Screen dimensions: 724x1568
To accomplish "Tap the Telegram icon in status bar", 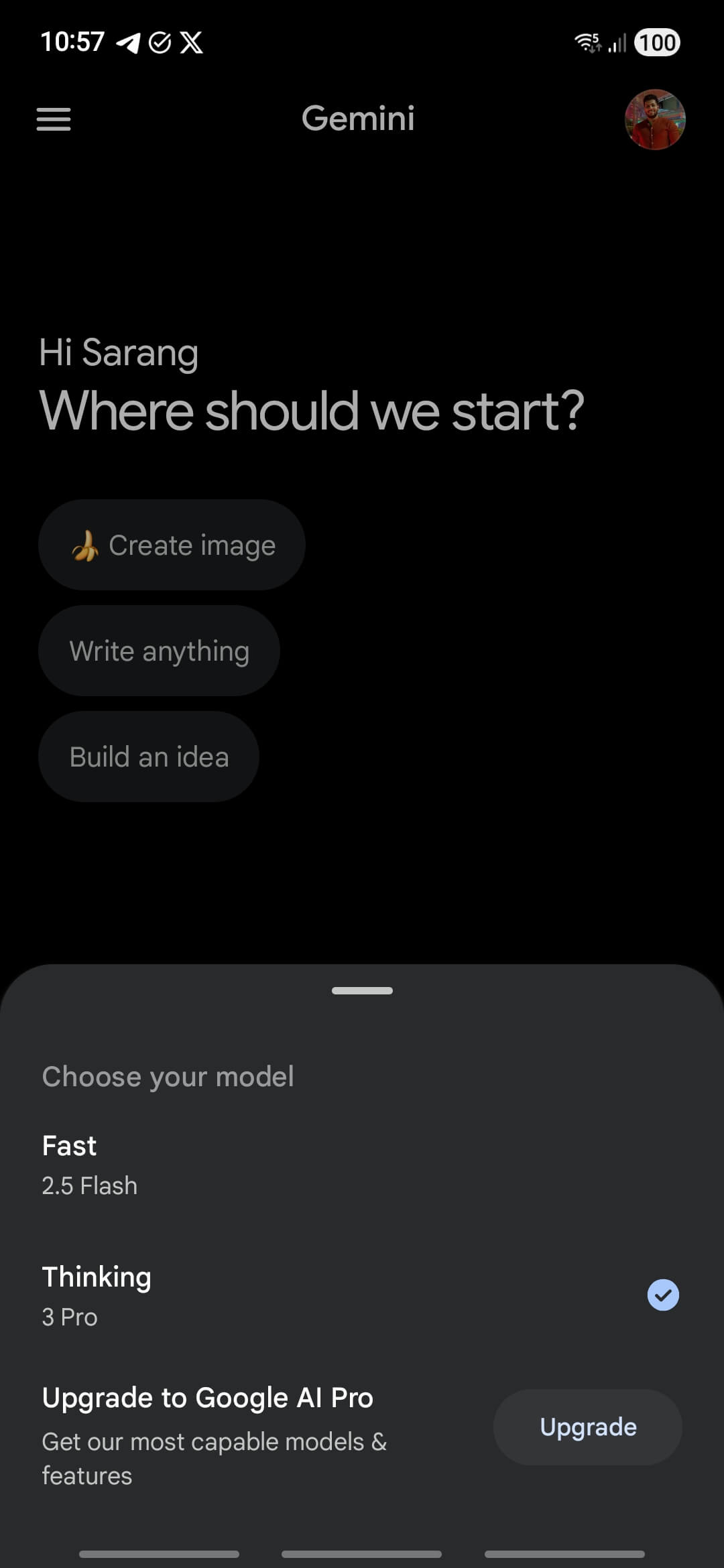I will pyautogui.click(x=128, y=42).
